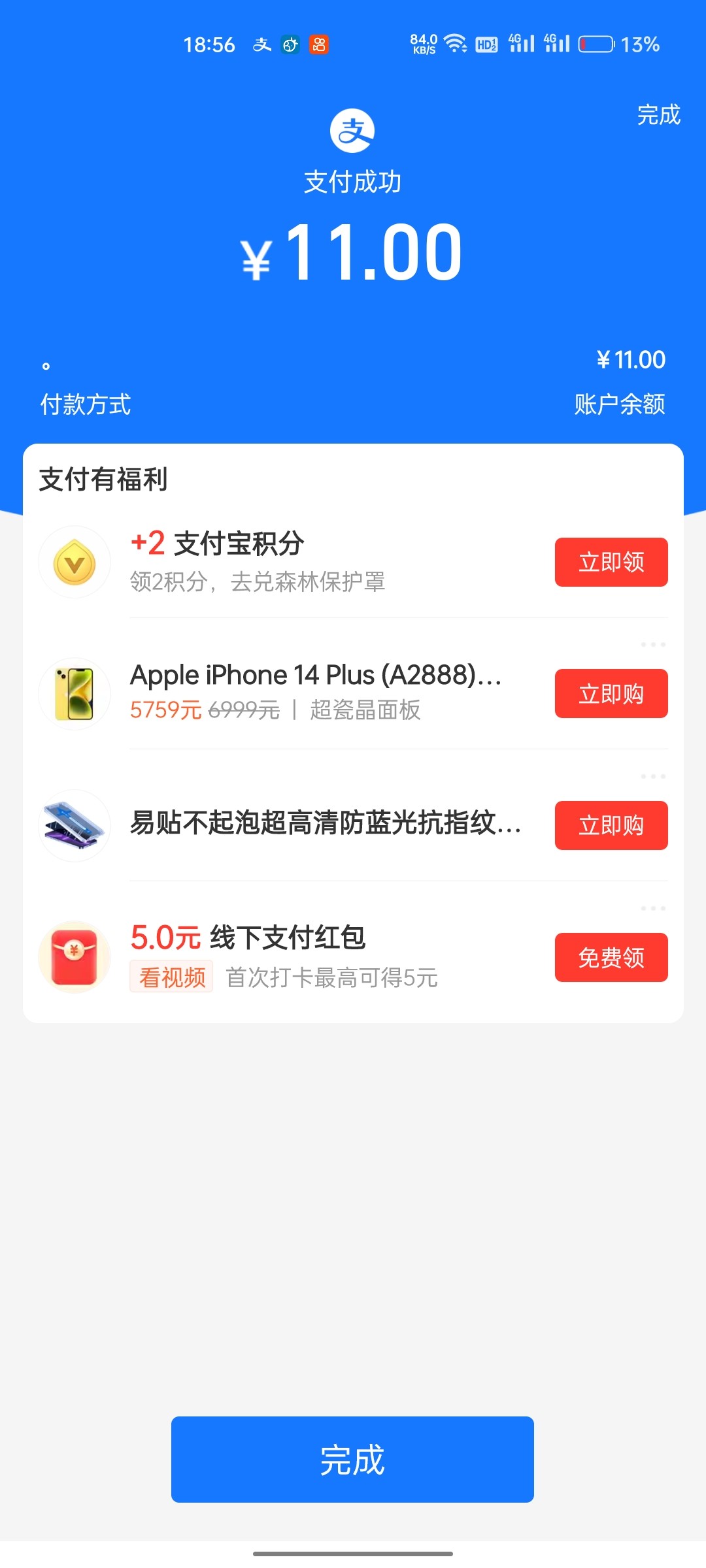
Task: Click the iPhone 14 Plus product thumbnail
Action: (74, 694)
